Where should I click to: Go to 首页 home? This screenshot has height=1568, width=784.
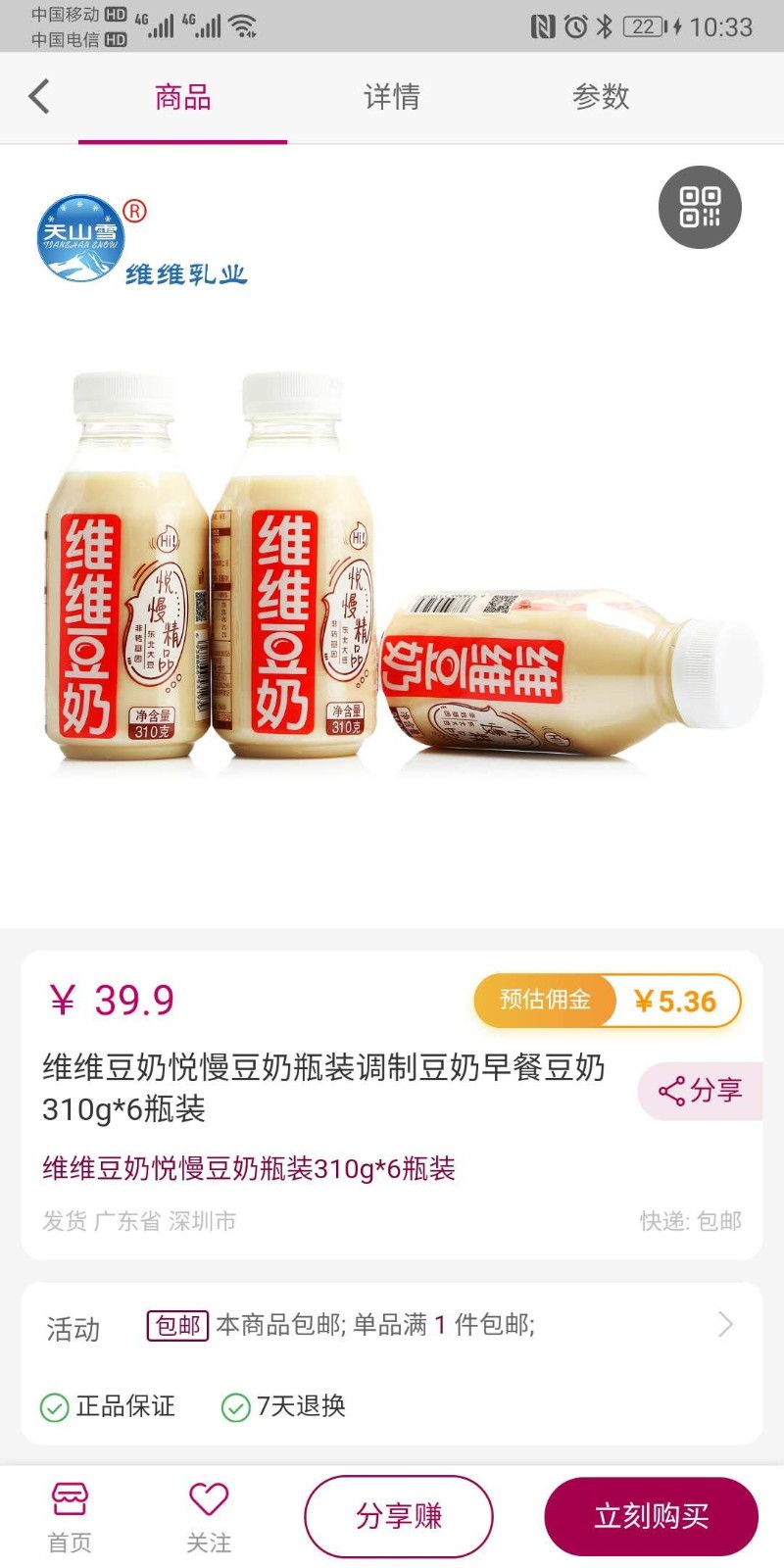[70, 1516]
